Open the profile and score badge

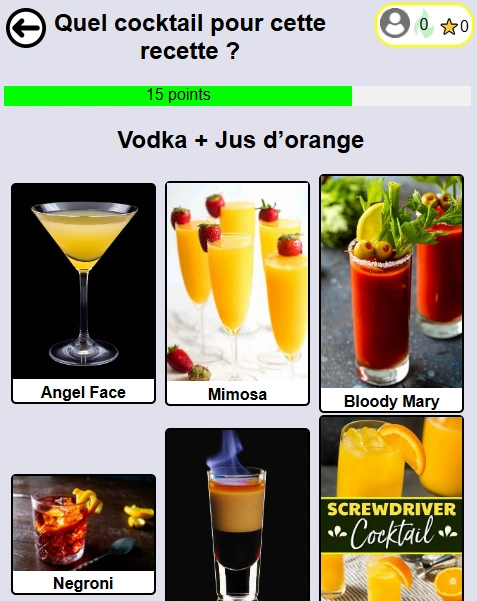point(424,25)
